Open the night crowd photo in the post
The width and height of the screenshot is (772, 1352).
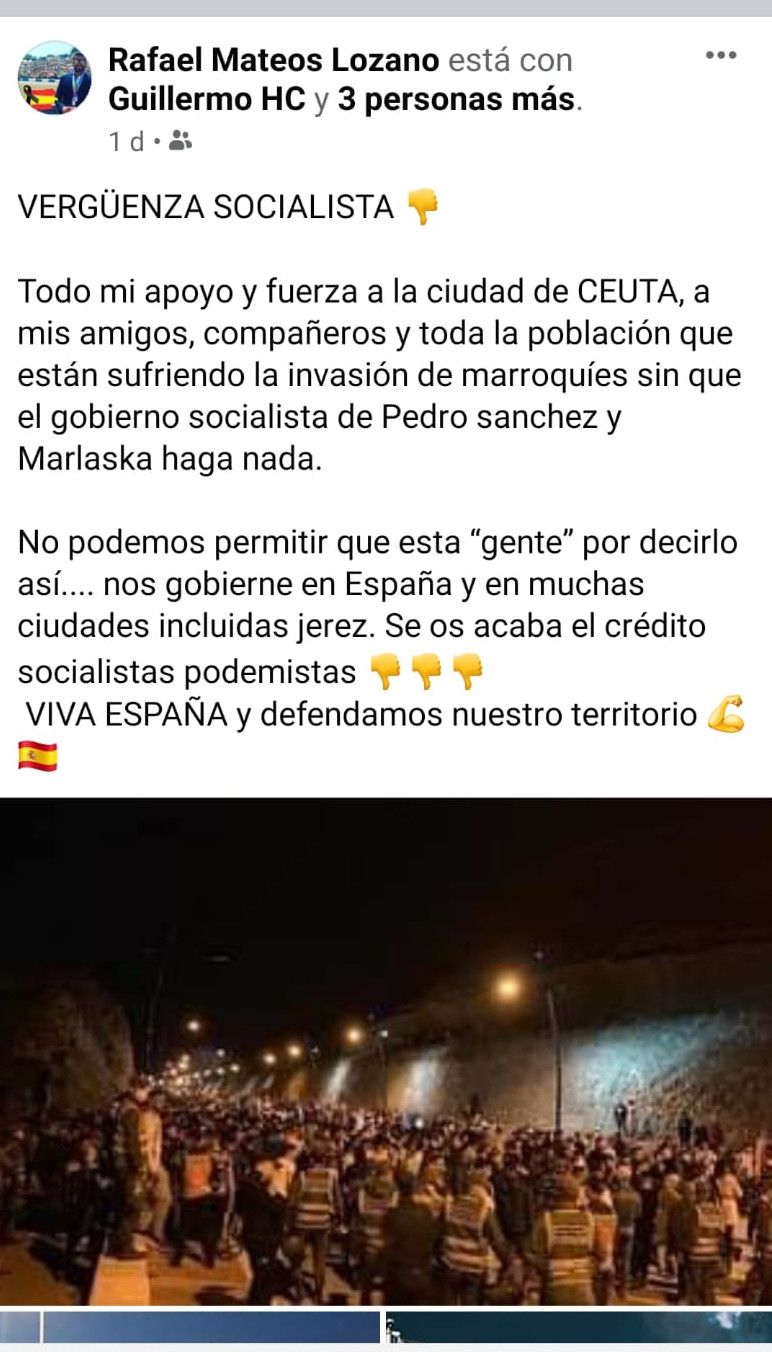pos(386,1050)
